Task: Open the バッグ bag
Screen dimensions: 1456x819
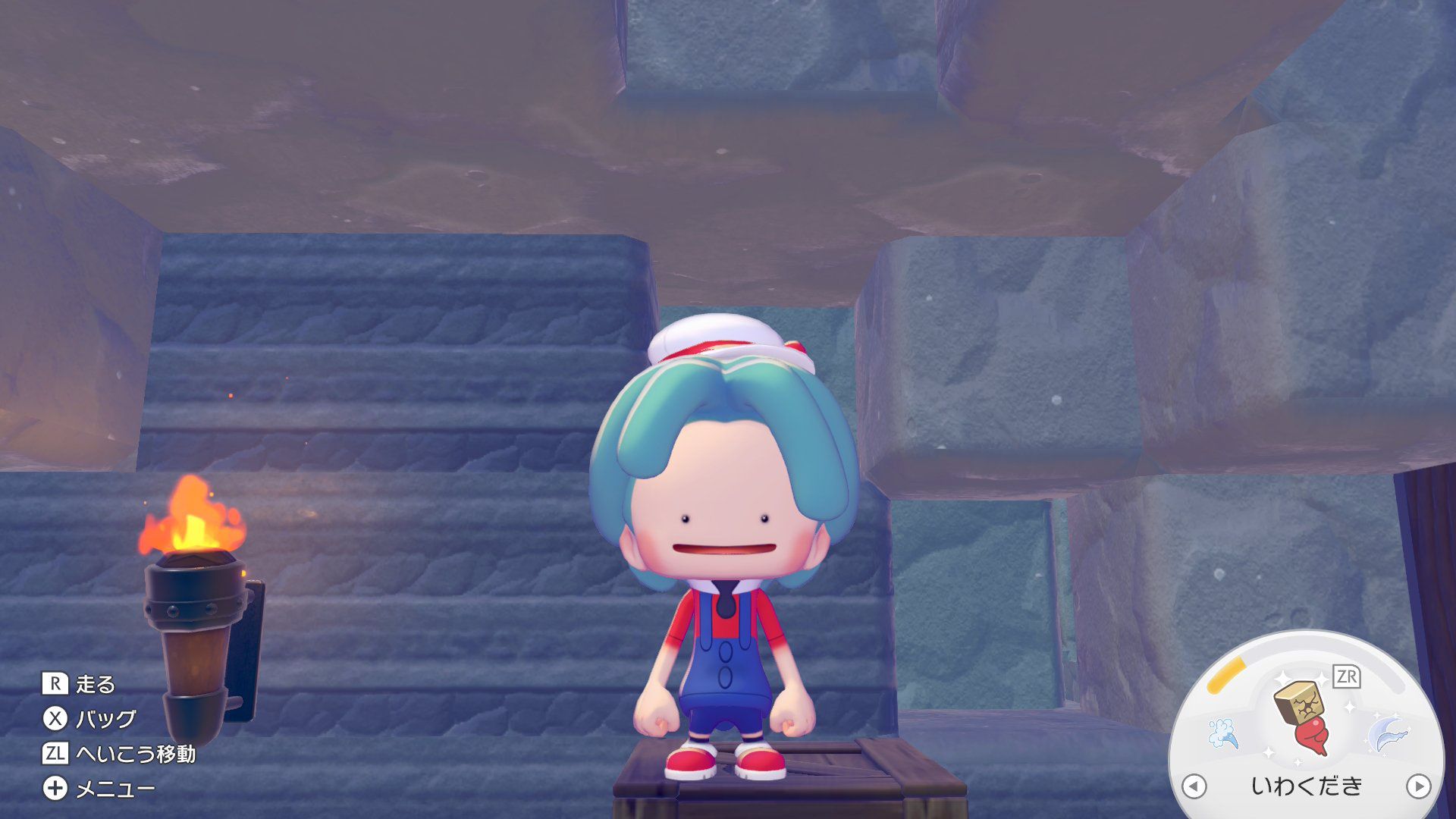Action: click(x=89, y=718)
